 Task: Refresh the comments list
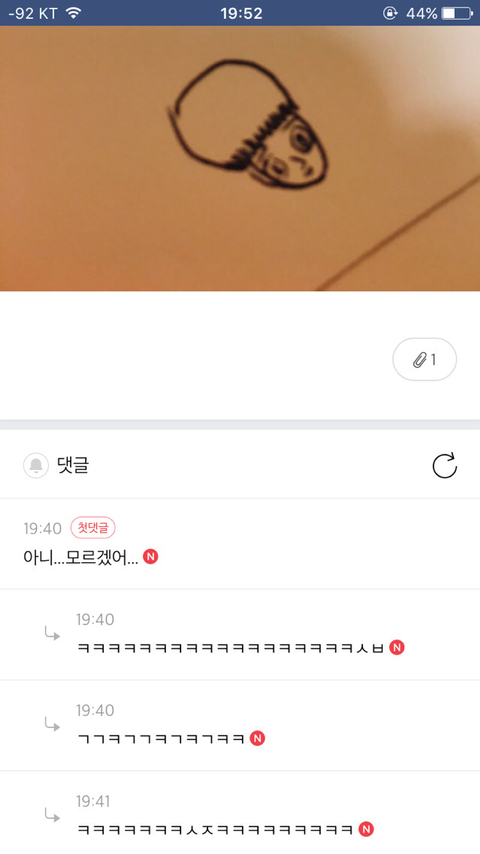point(444,466)
